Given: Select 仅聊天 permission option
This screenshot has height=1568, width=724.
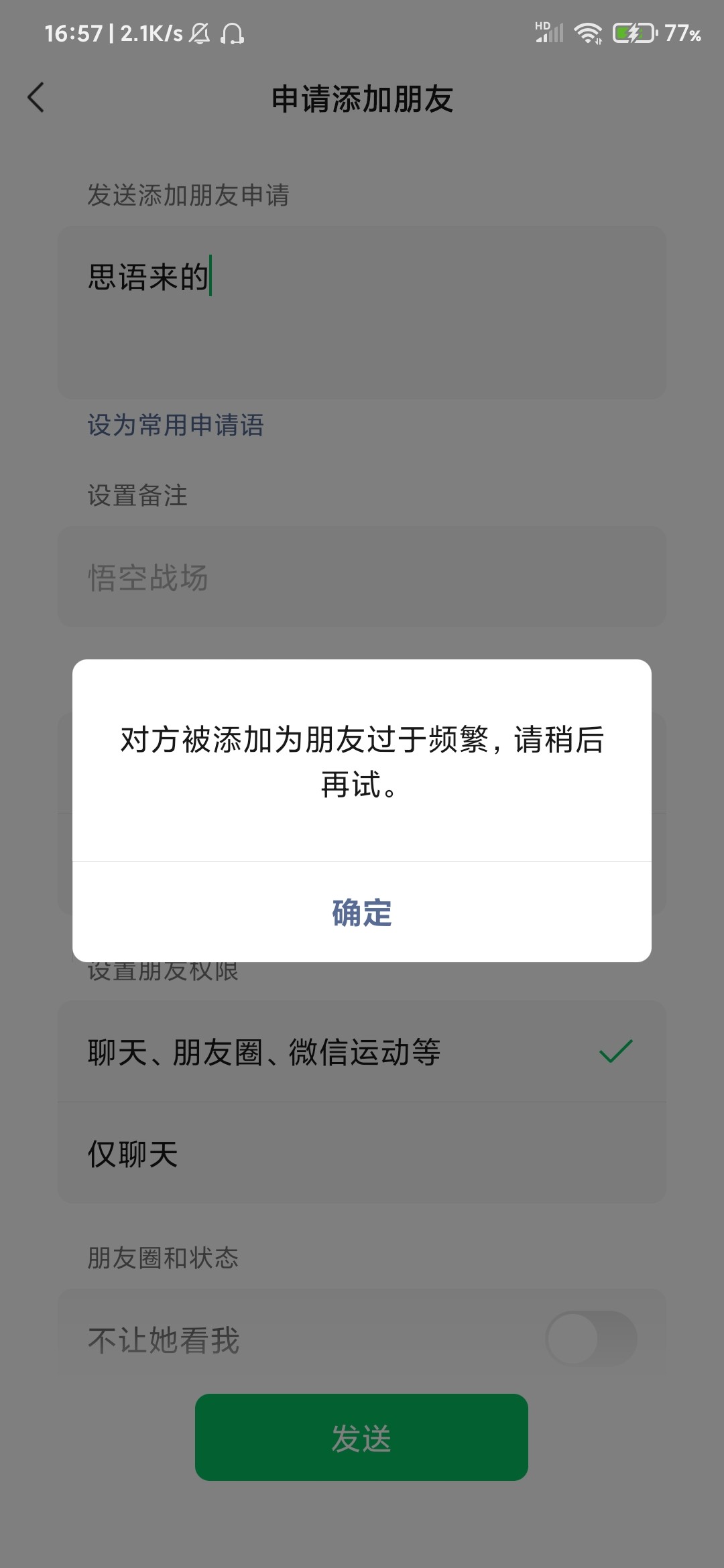Looking at the screenshot, I should [362, 1153].
